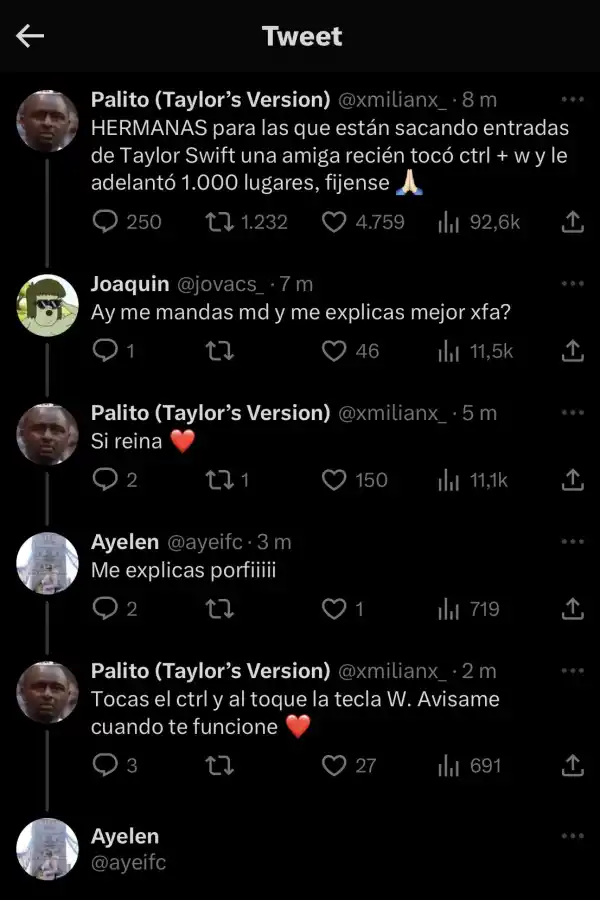Image resolution: width=600 pixels, height=900 pixels.
Task: Go back with the arrow icon
Action: pyautogui.click(x=31, y=37)
